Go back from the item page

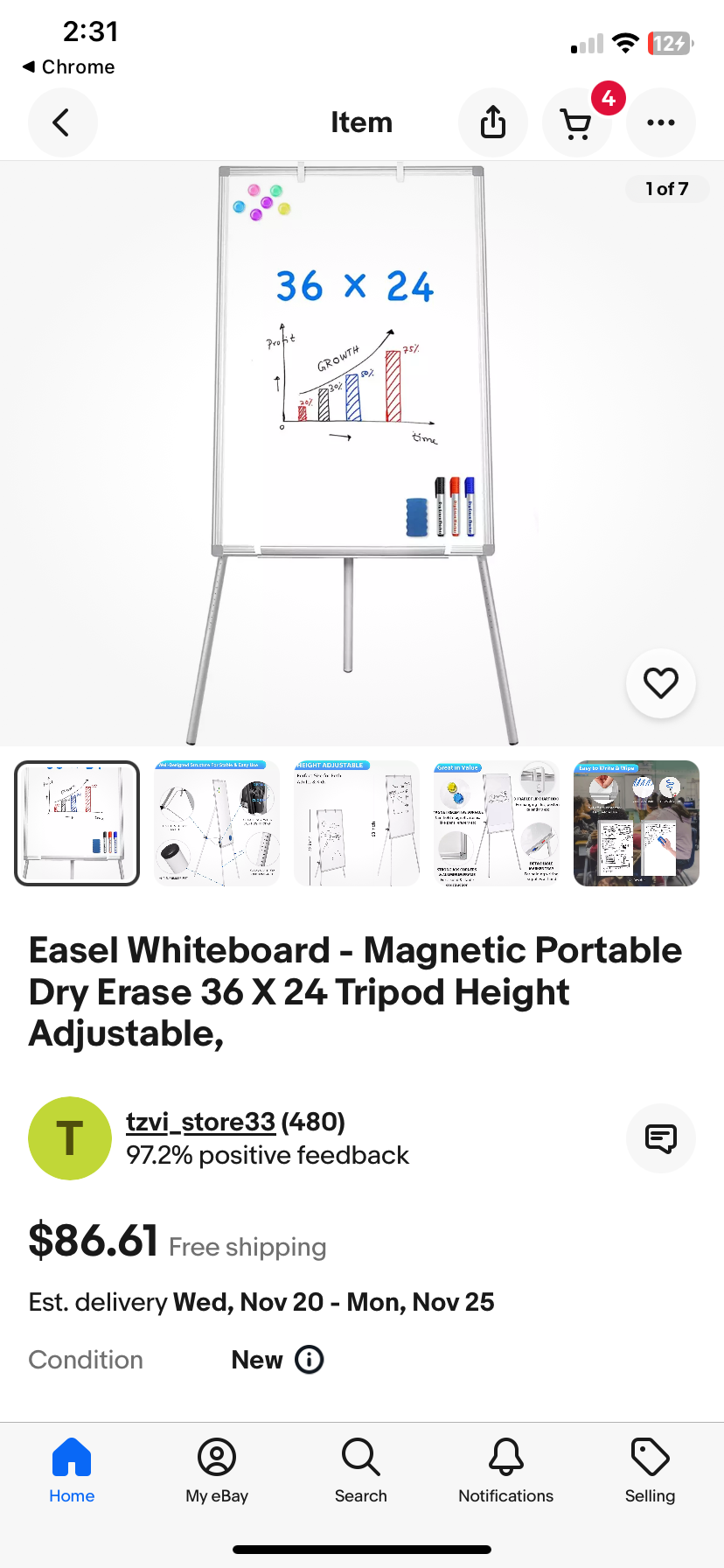point(62,122)
